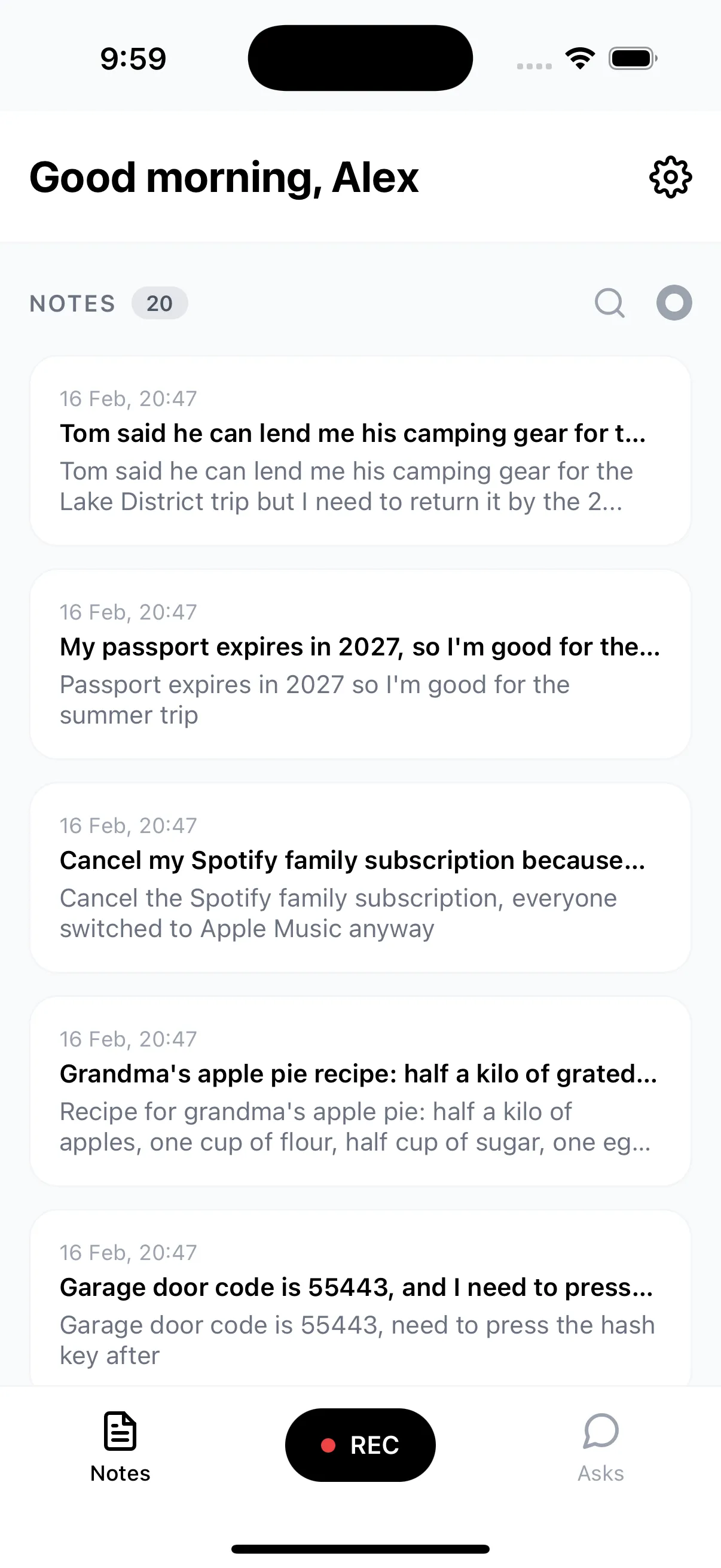
Task: Open the notes search magnifier icon
Action: point(609,303)
